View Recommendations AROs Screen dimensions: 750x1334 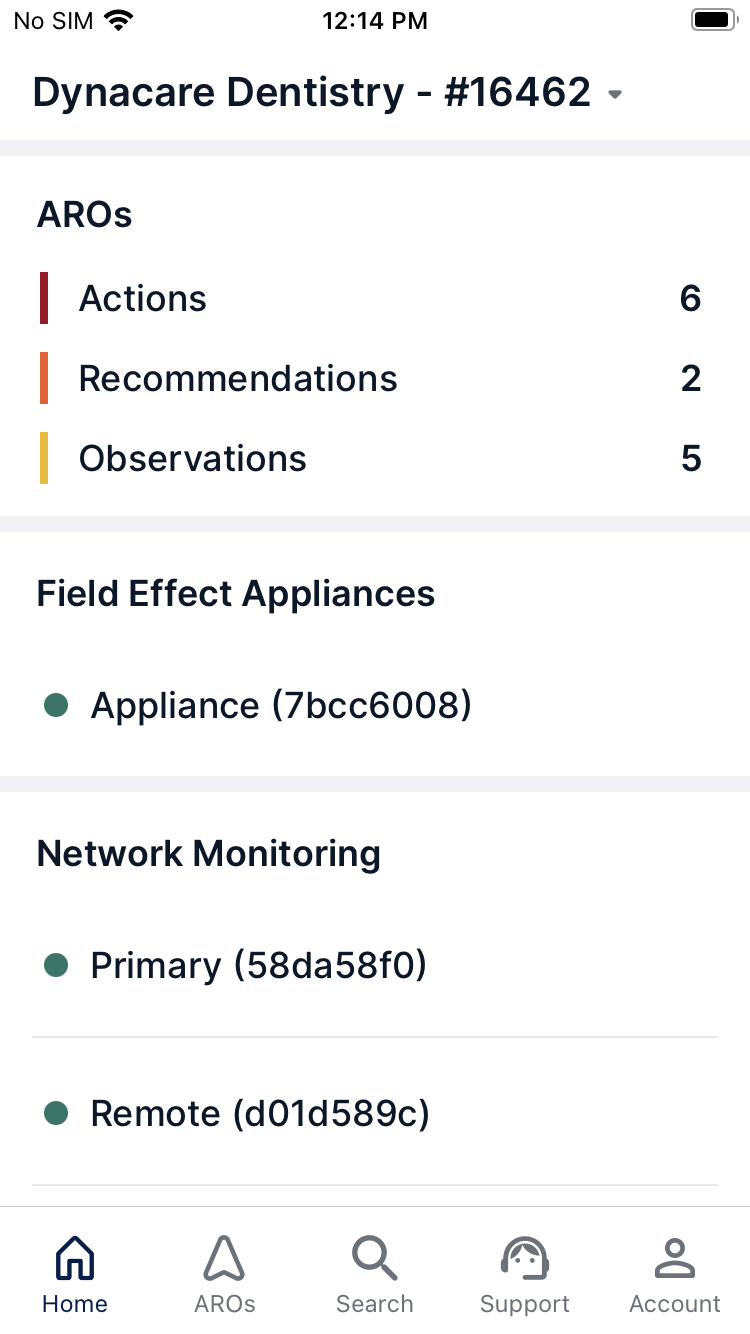click(370, 379)
